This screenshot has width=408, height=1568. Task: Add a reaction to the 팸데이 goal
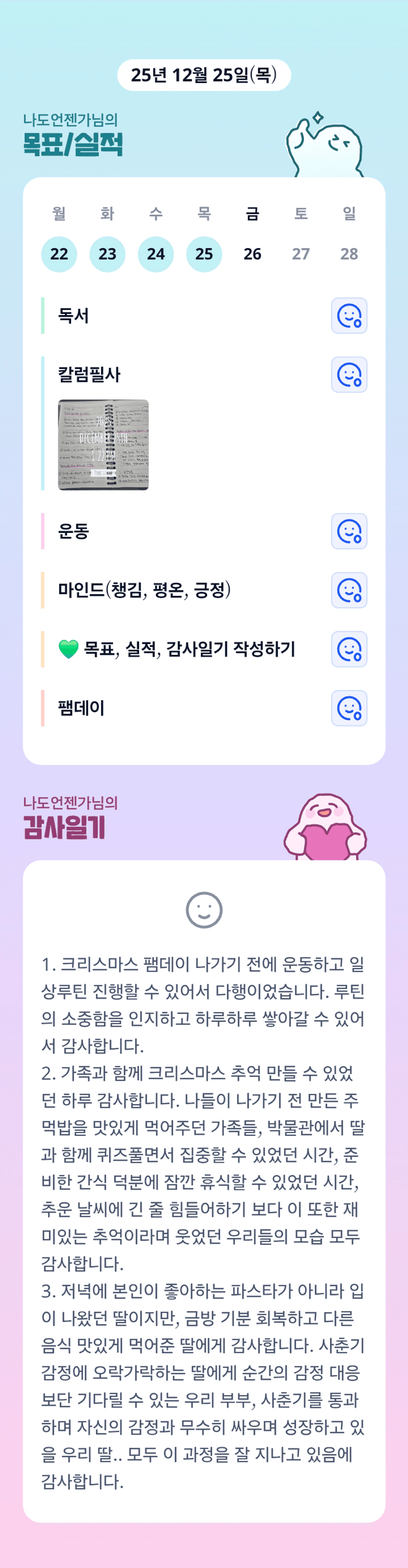[x=349, y=708]
